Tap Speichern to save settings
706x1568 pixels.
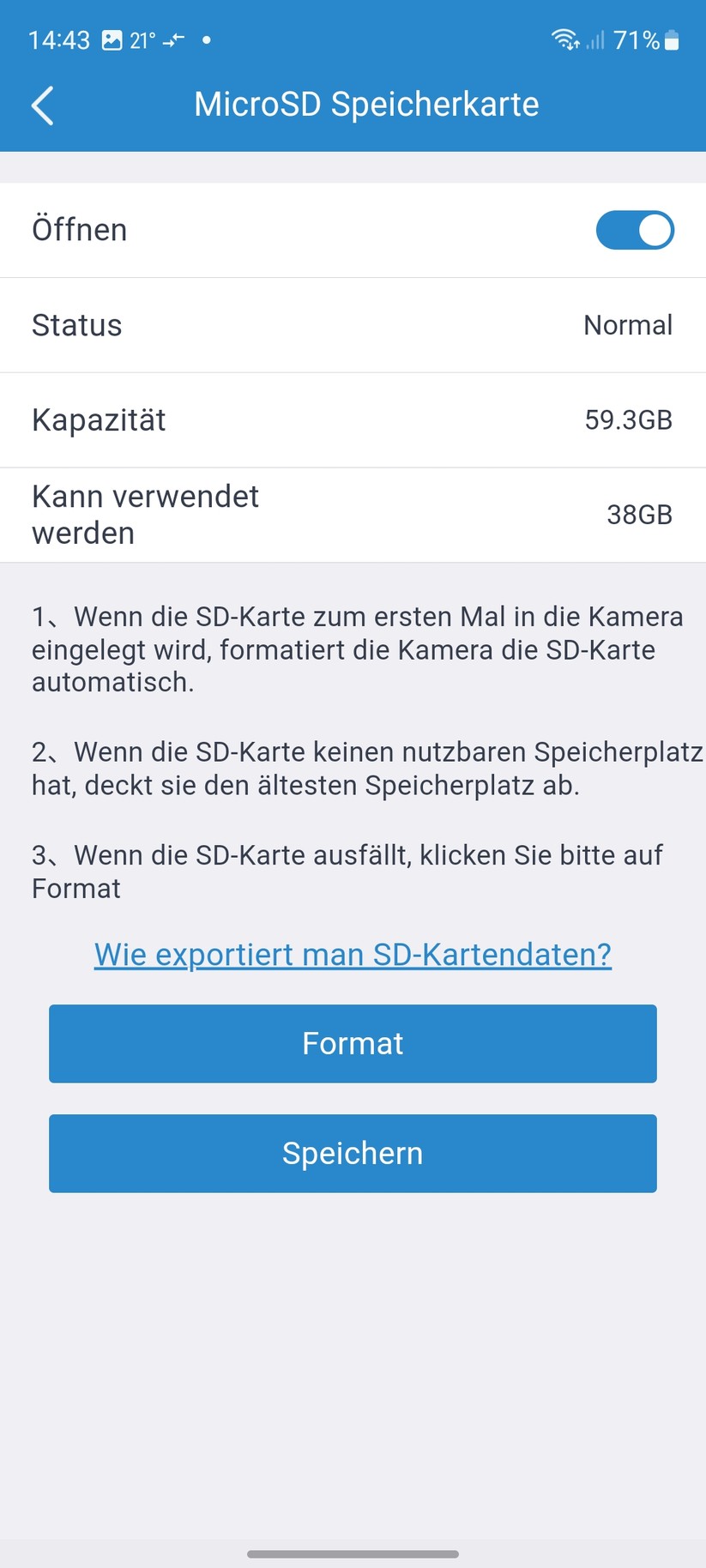tap(353, 1153)
